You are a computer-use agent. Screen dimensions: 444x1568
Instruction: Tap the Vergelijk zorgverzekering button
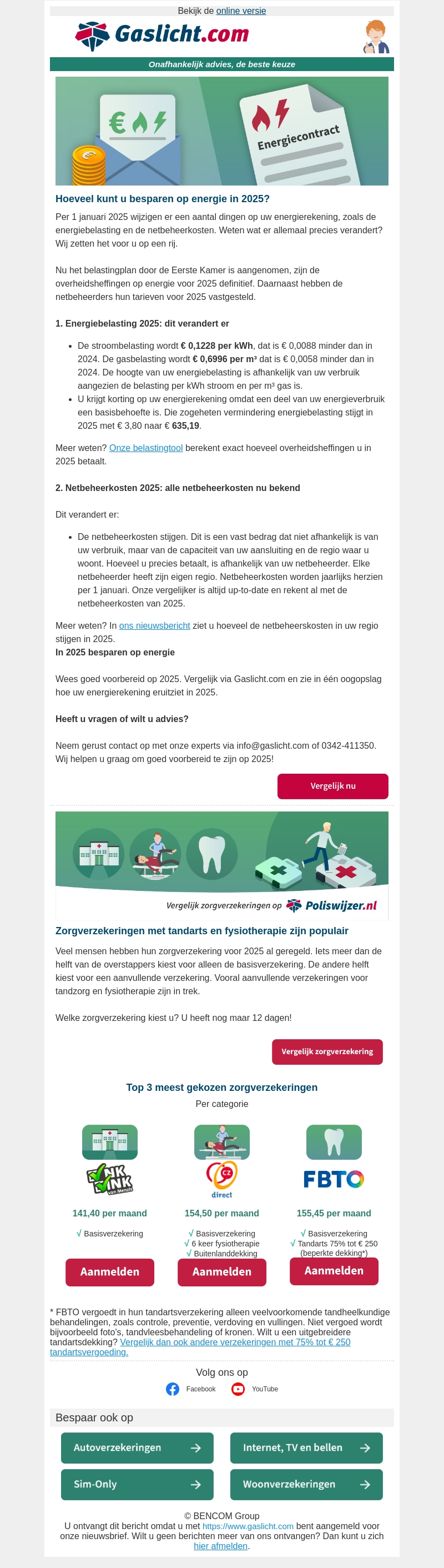pos(327,1051)
